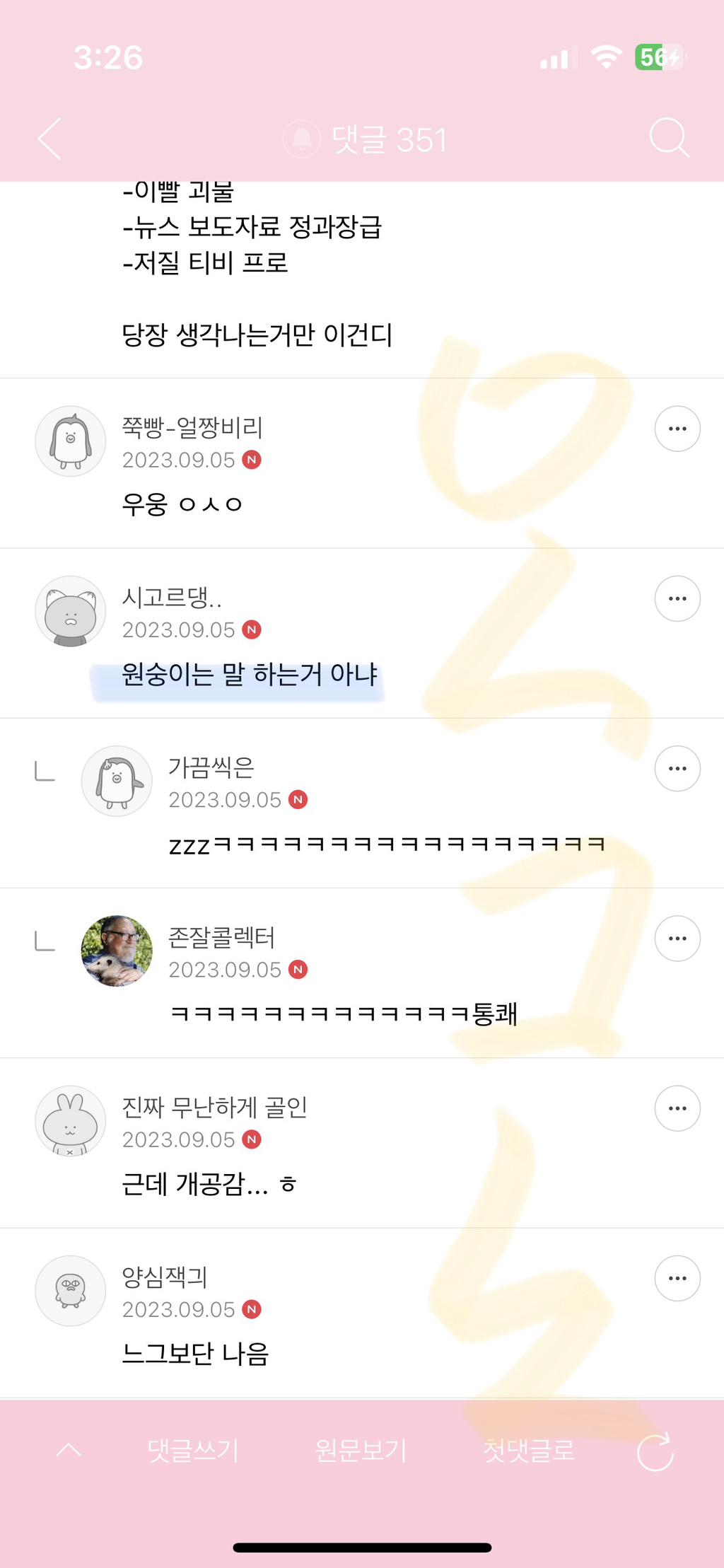The image size is (724, 1568).
Task: Open more options on 가끔씩은's reply
Action: 677,768
